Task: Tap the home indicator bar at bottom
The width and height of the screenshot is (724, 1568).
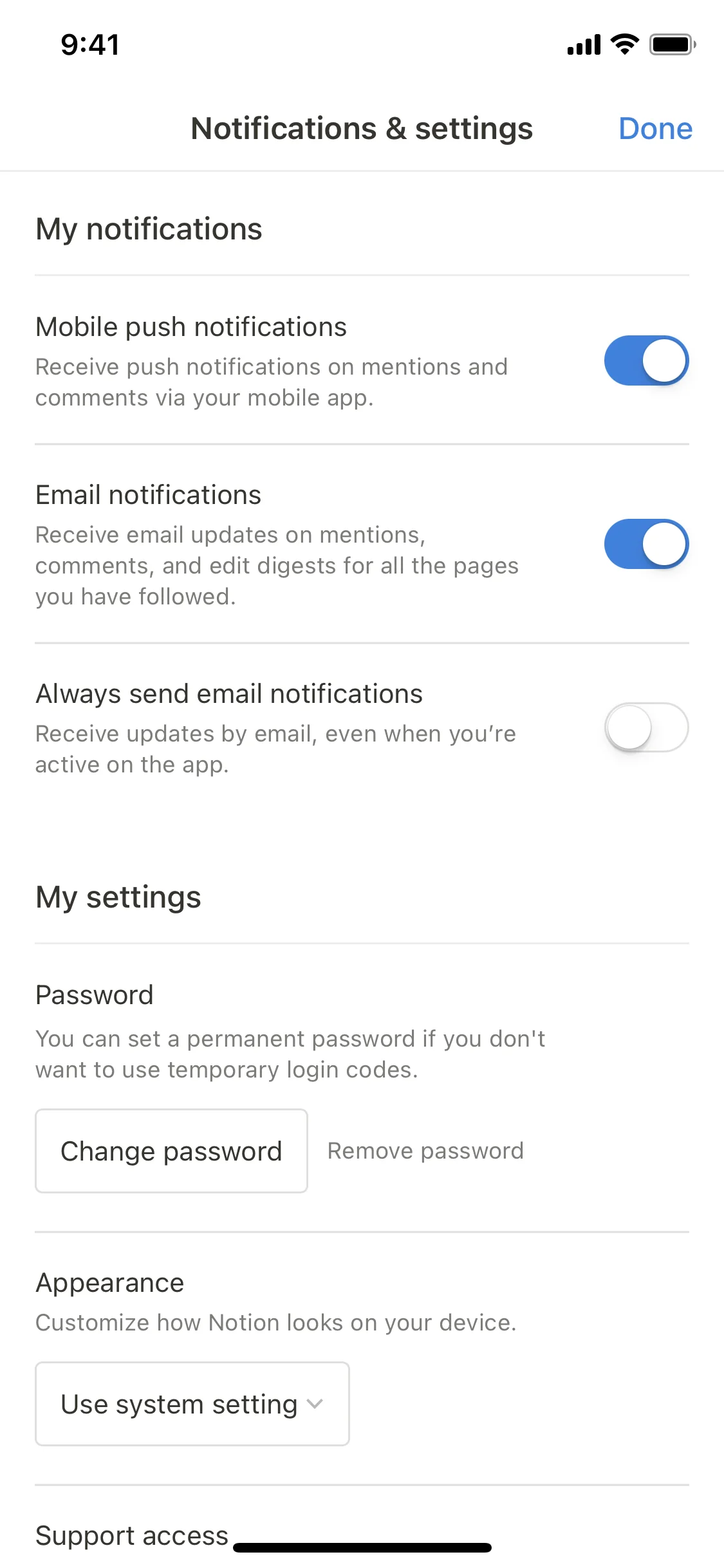Action: [362, 1548]
